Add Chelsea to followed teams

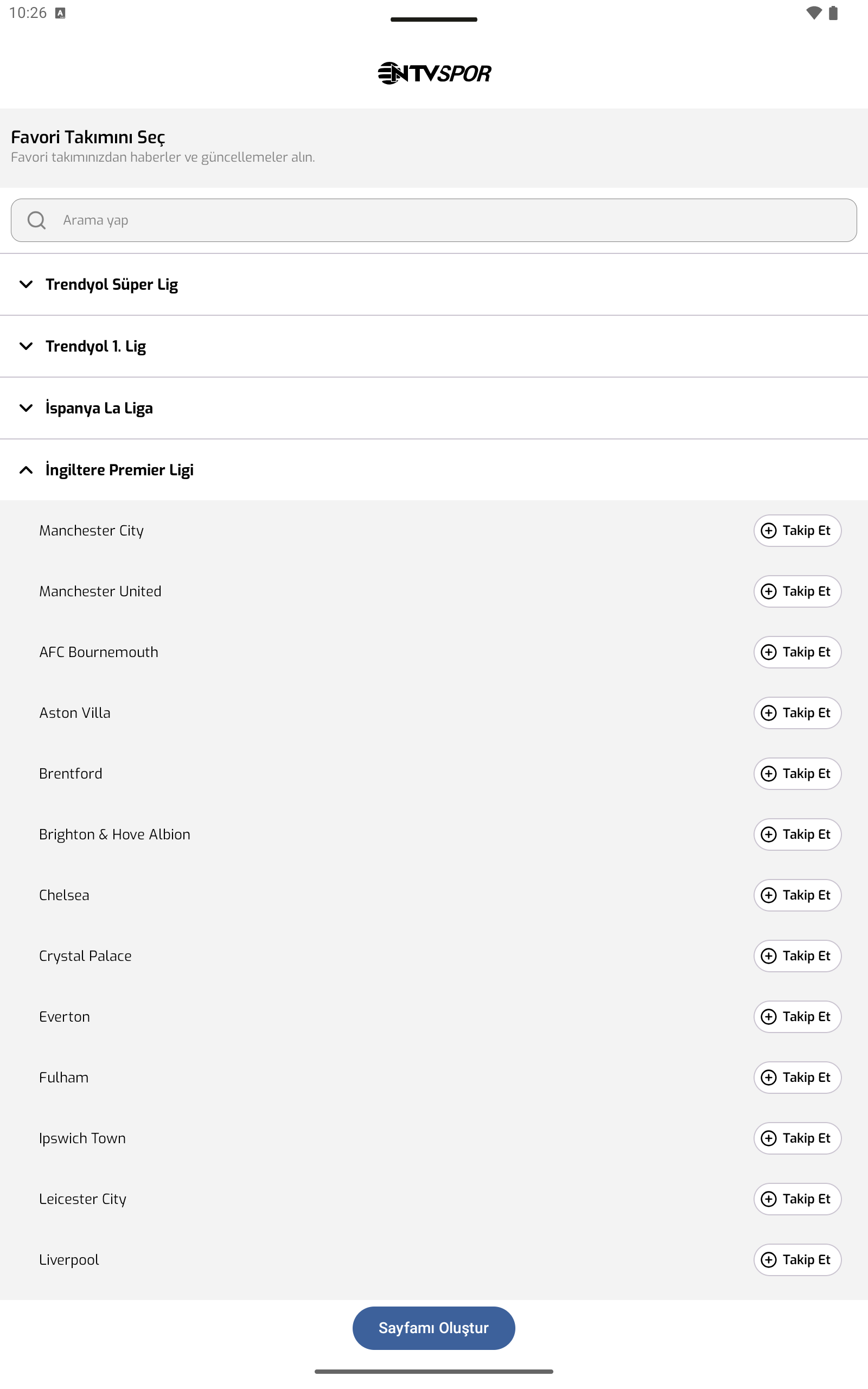[x=797, y=895]
